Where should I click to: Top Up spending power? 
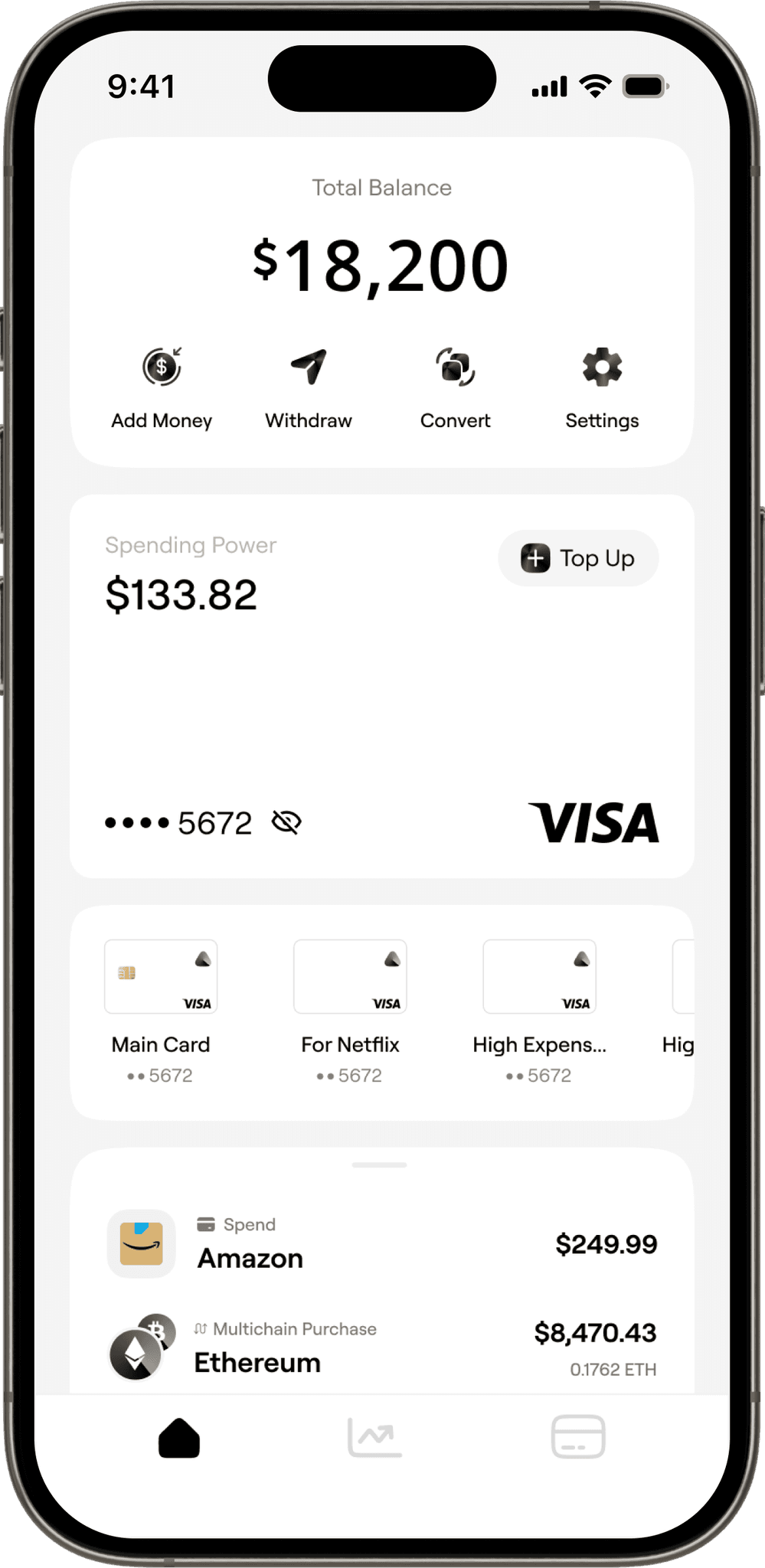coord(578,558)
